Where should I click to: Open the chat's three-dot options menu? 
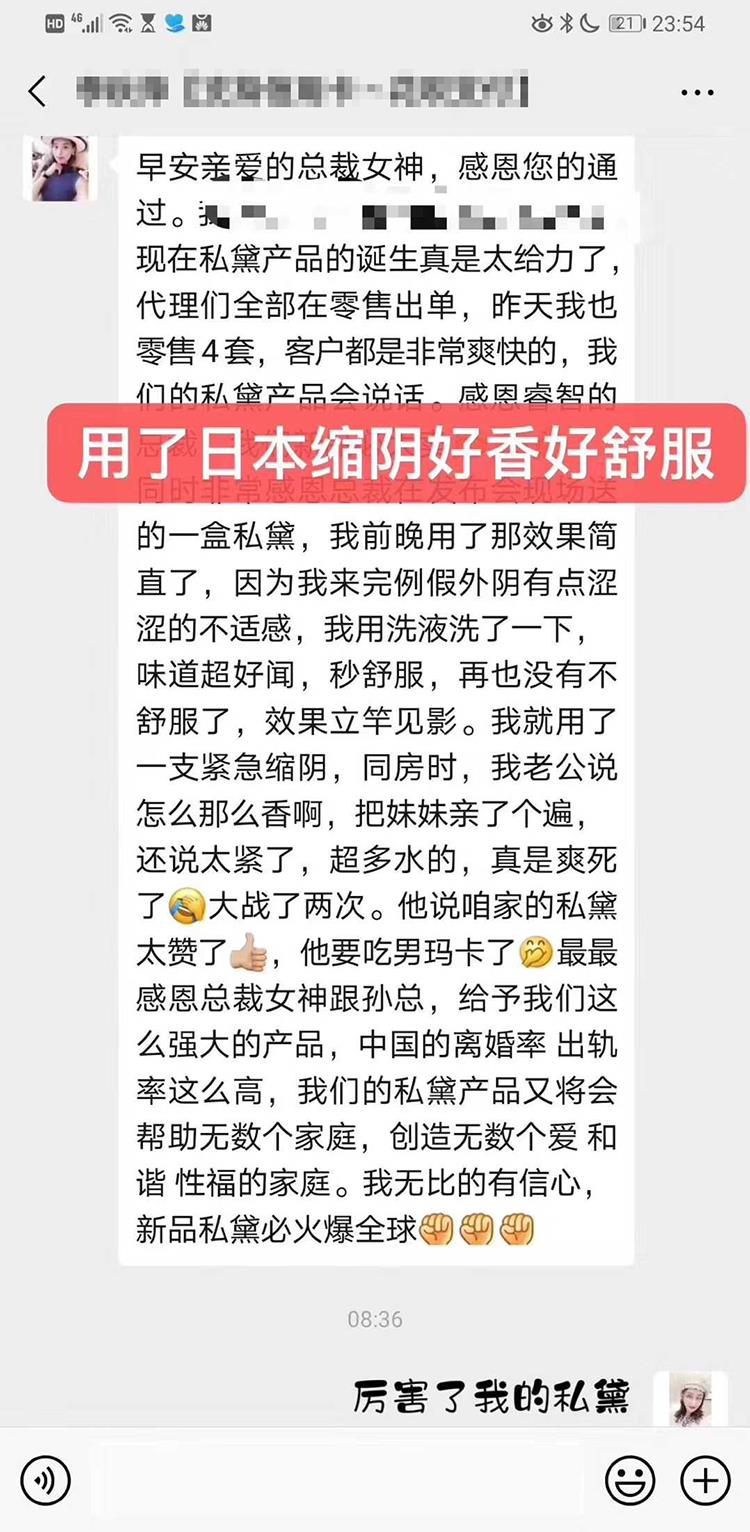[697, 92]
